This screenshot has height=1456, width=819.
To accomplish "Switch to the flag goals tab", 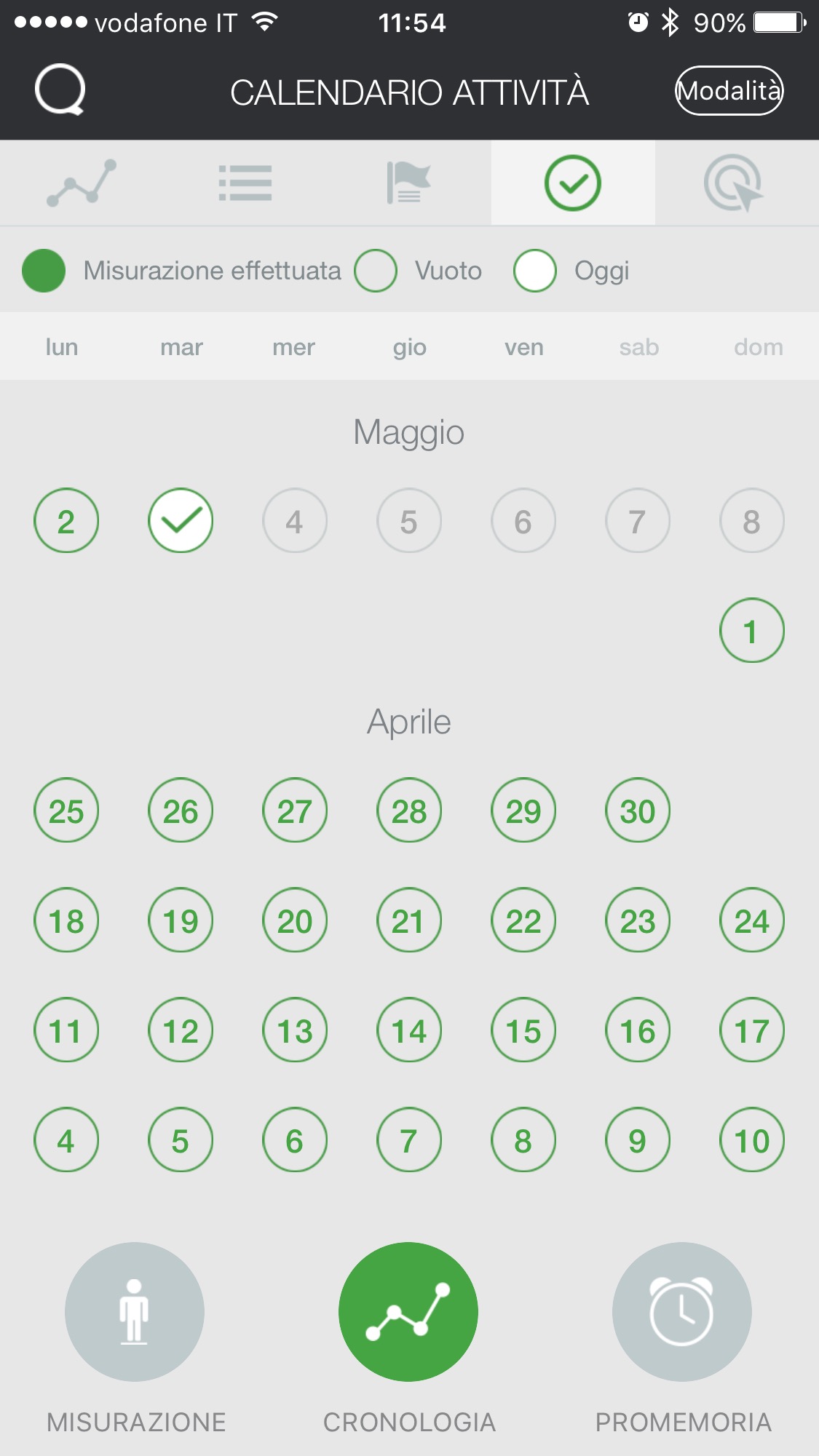I will click(x=408, y=183).
